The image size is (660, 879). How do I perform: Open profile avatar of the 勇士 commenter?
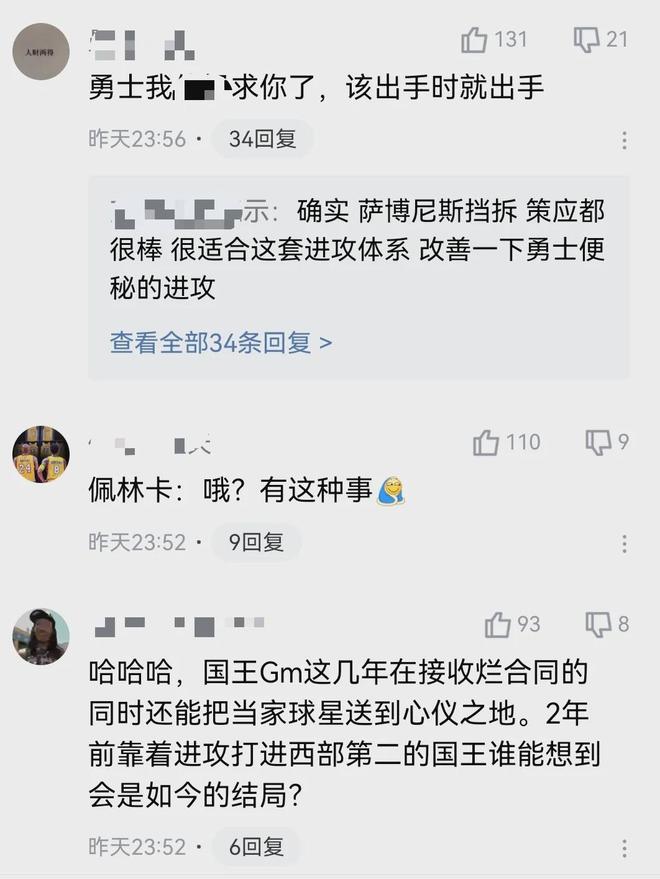[x=41, y=51]
